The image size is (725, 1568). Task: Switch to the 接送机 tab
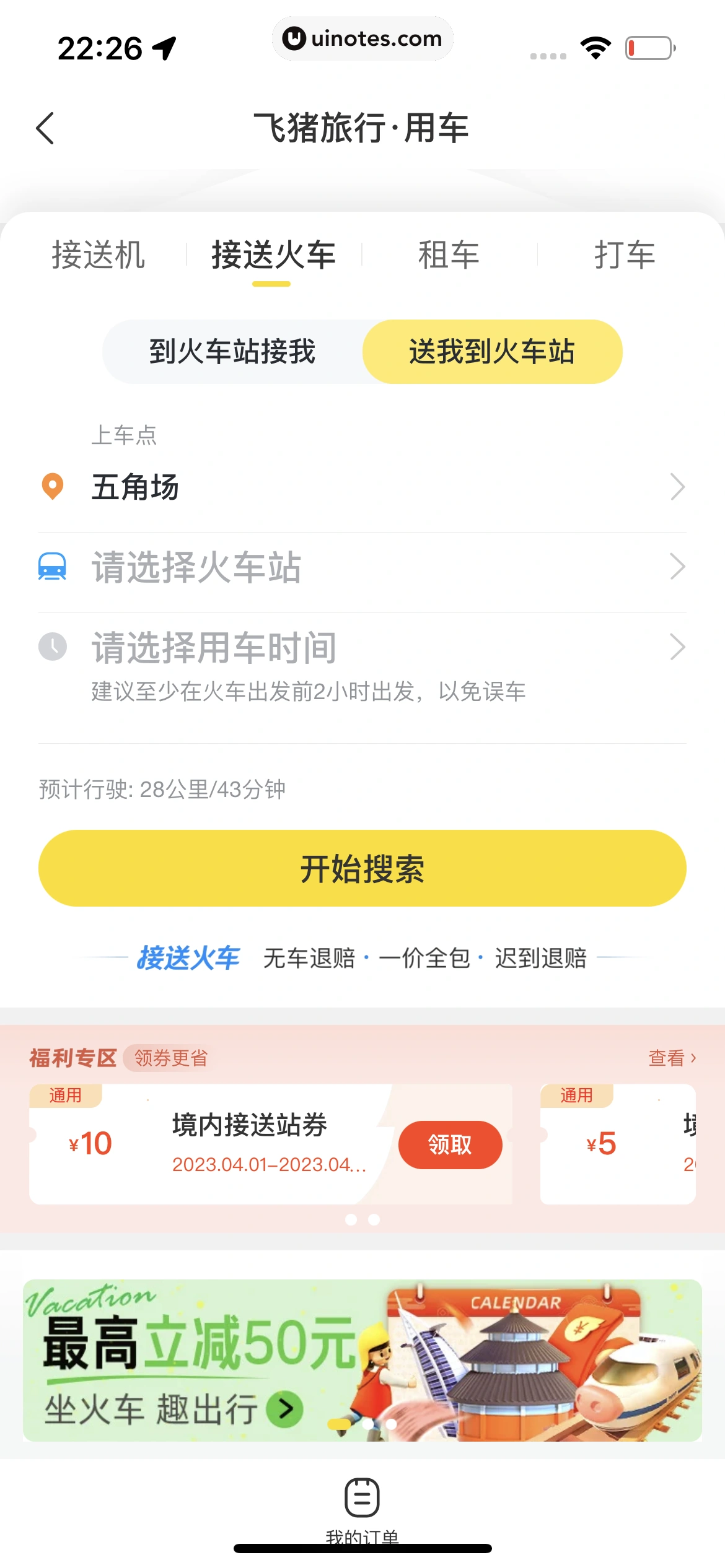click(x=99, y=255)
